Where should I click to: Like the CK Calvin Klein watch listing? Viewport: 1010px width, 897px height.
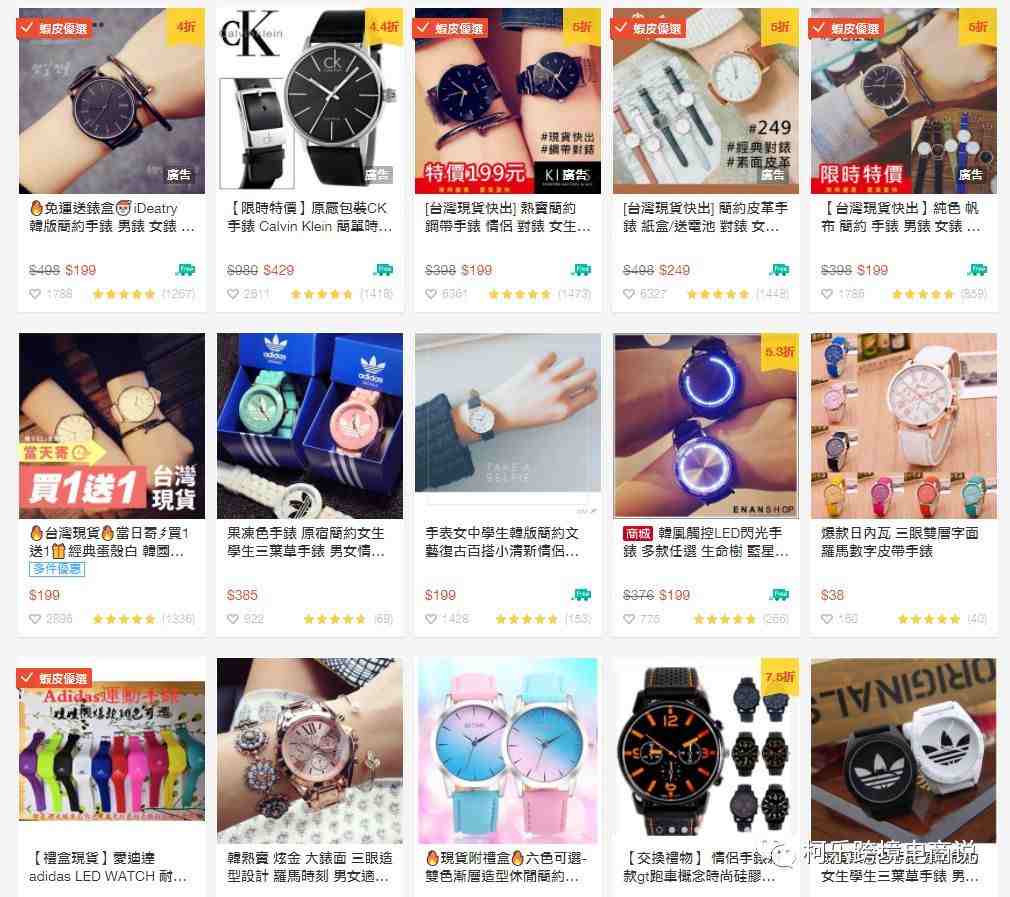233,294
